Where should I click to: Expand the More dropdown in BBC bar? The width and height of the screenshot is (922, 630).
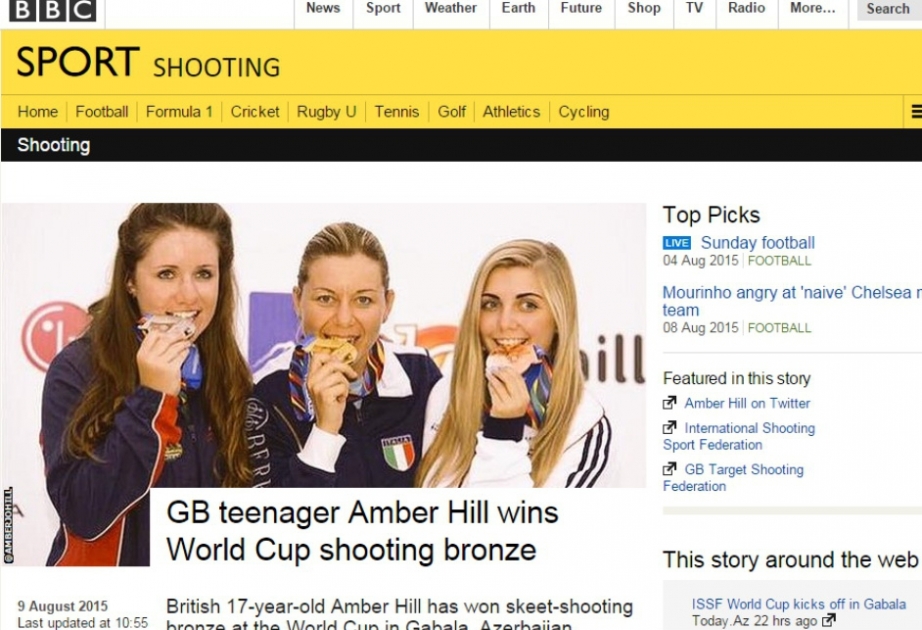pyautogui.click(x=812, y=8)
